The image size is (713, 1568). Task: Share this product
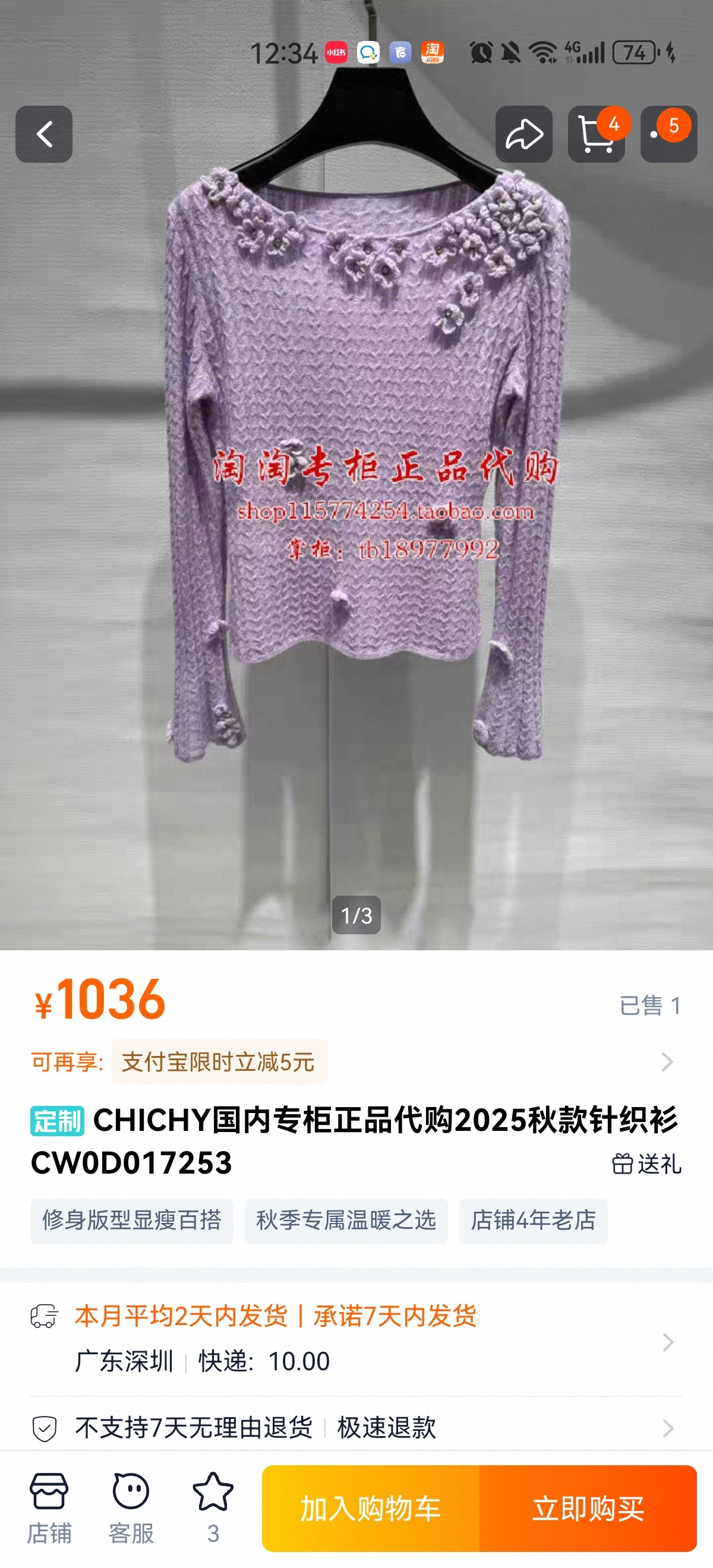pyautogui.click(x=523, y=134)
